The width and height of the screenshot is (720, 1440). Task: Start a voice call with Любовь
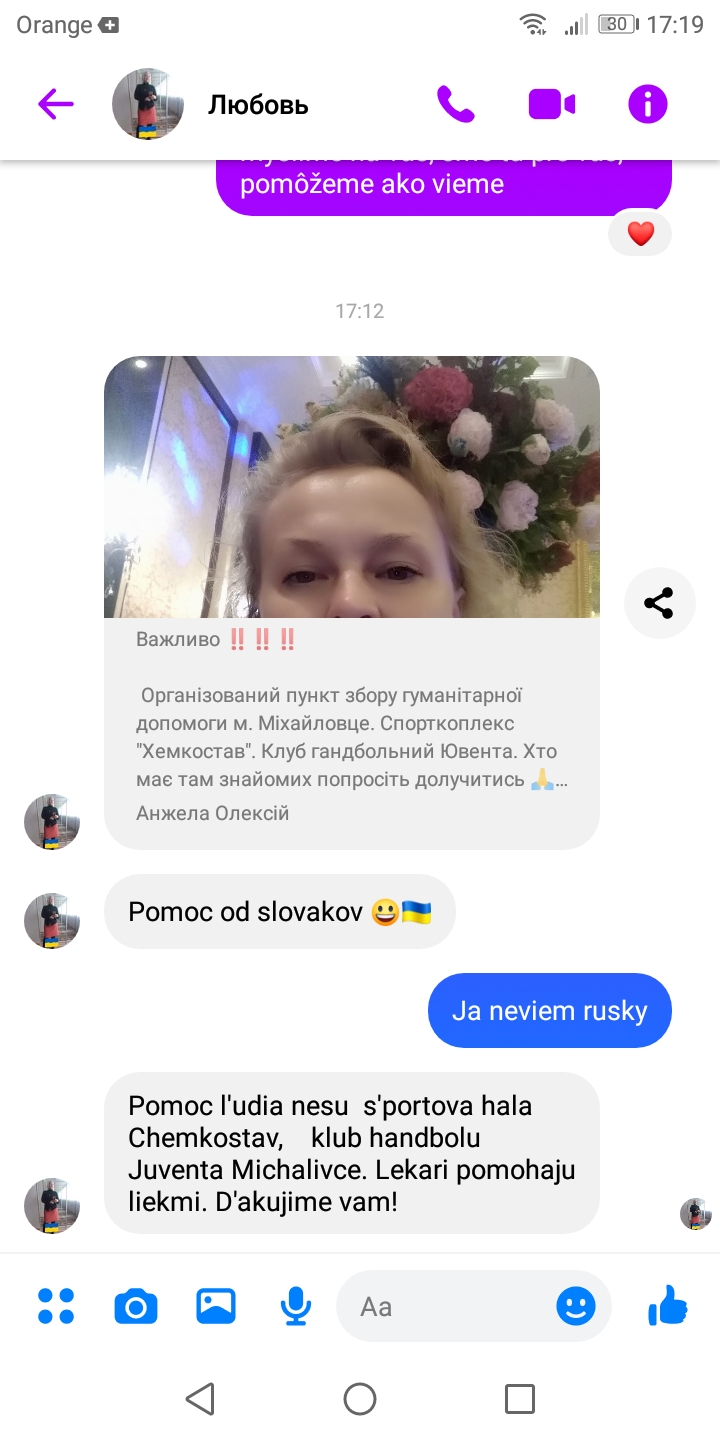point(456,104)
